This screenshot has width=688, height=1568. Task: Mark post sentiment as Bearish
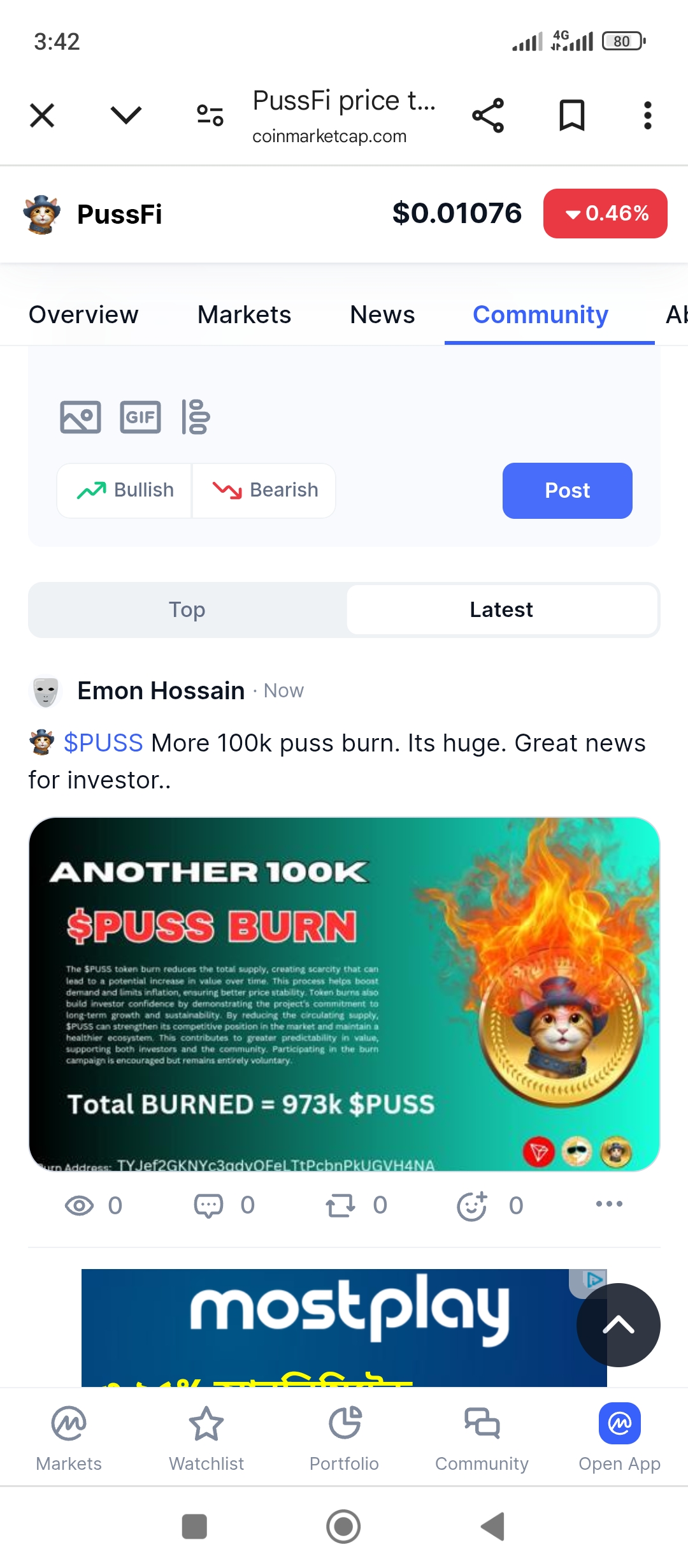pyautogui.click(x=264, y=490)
